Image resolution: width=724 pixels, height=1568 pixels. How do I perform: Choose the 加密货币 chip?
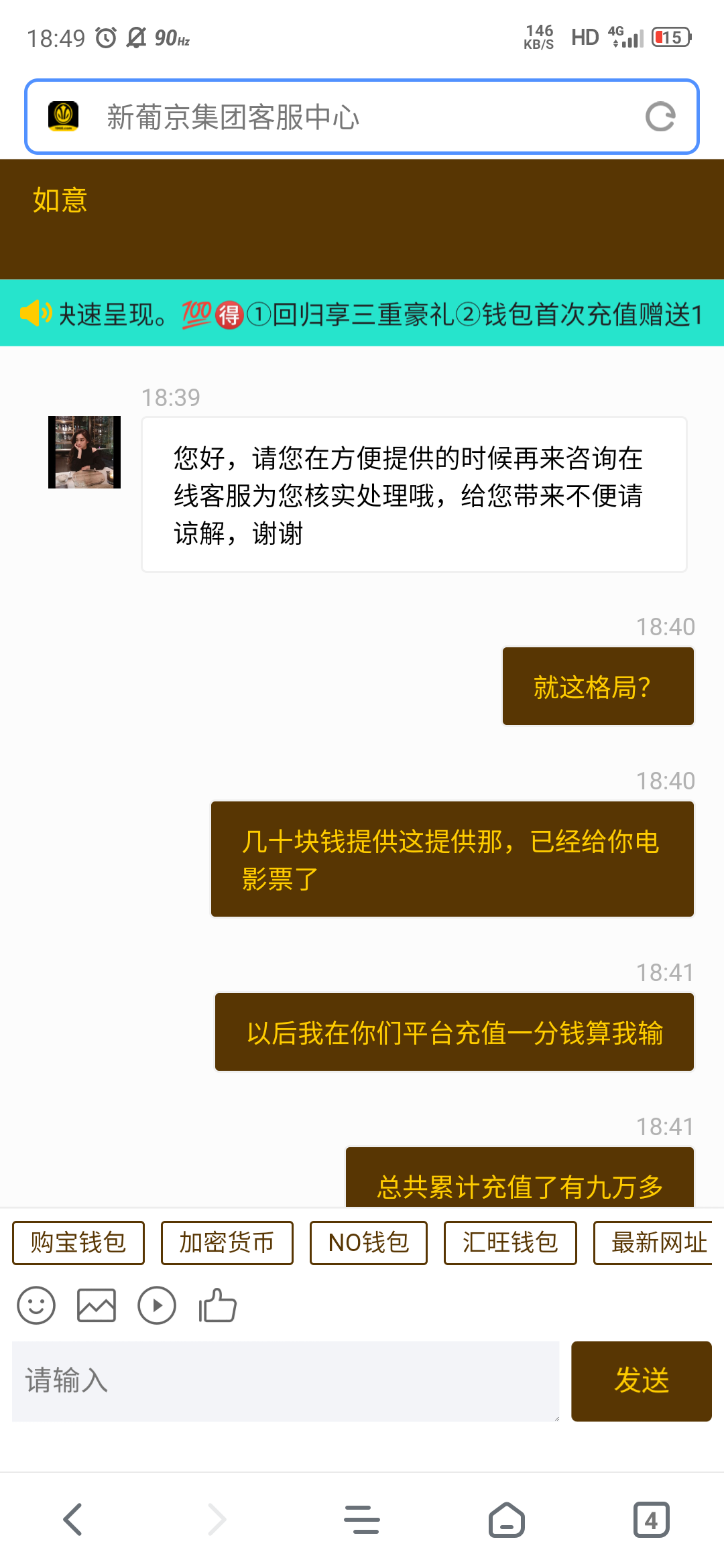227,1243
